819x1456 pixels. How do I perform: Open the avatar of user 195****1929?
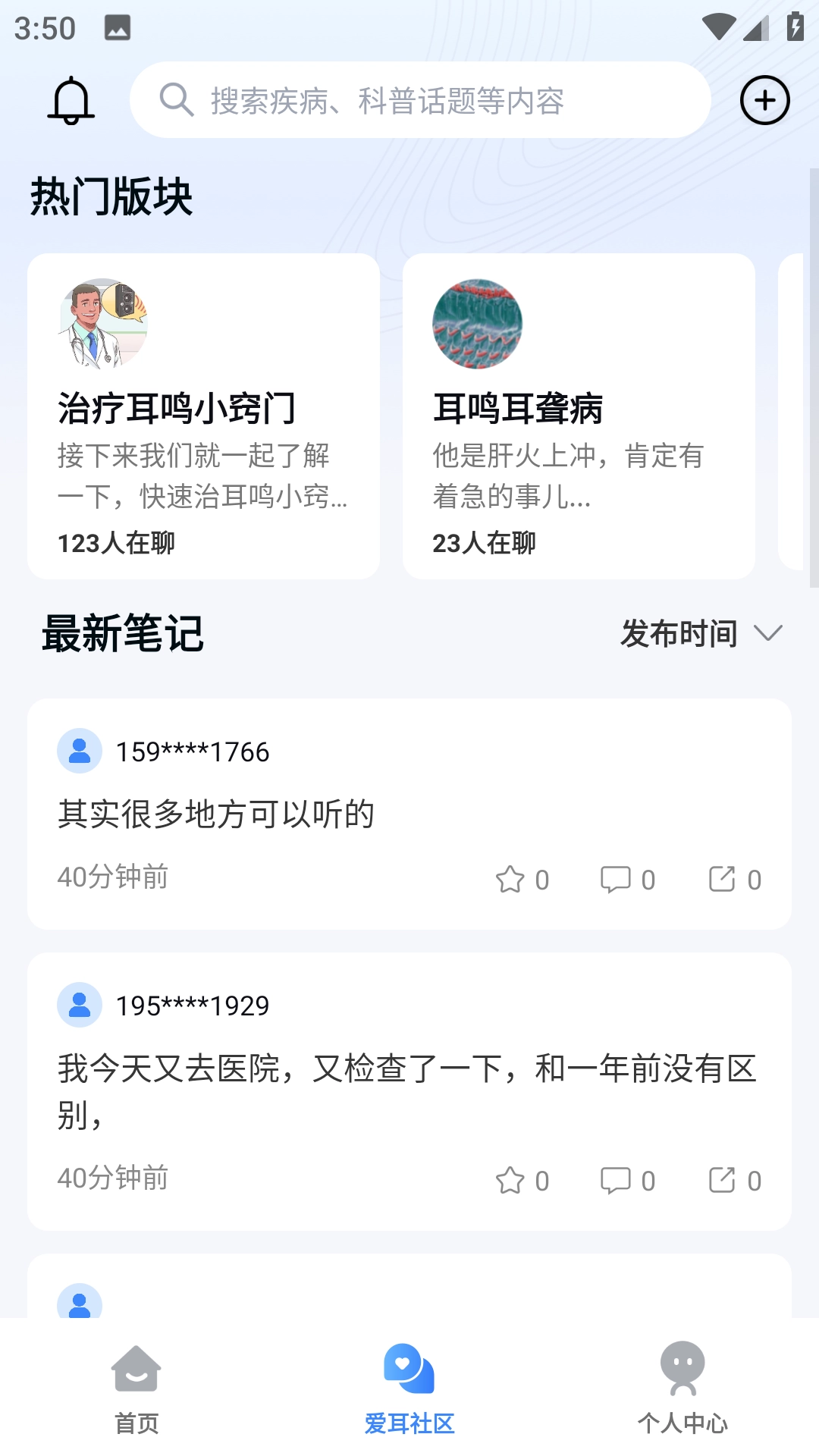79,1005
